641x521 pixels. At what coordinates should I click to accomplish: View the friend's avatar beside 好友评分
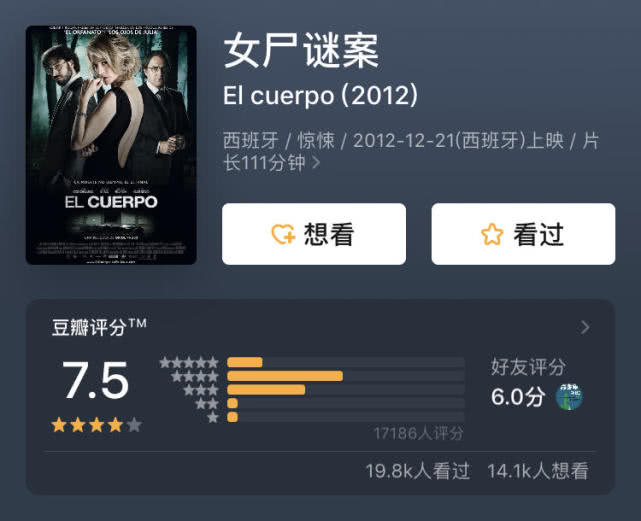pyautogui.click(x=569, y=397)
